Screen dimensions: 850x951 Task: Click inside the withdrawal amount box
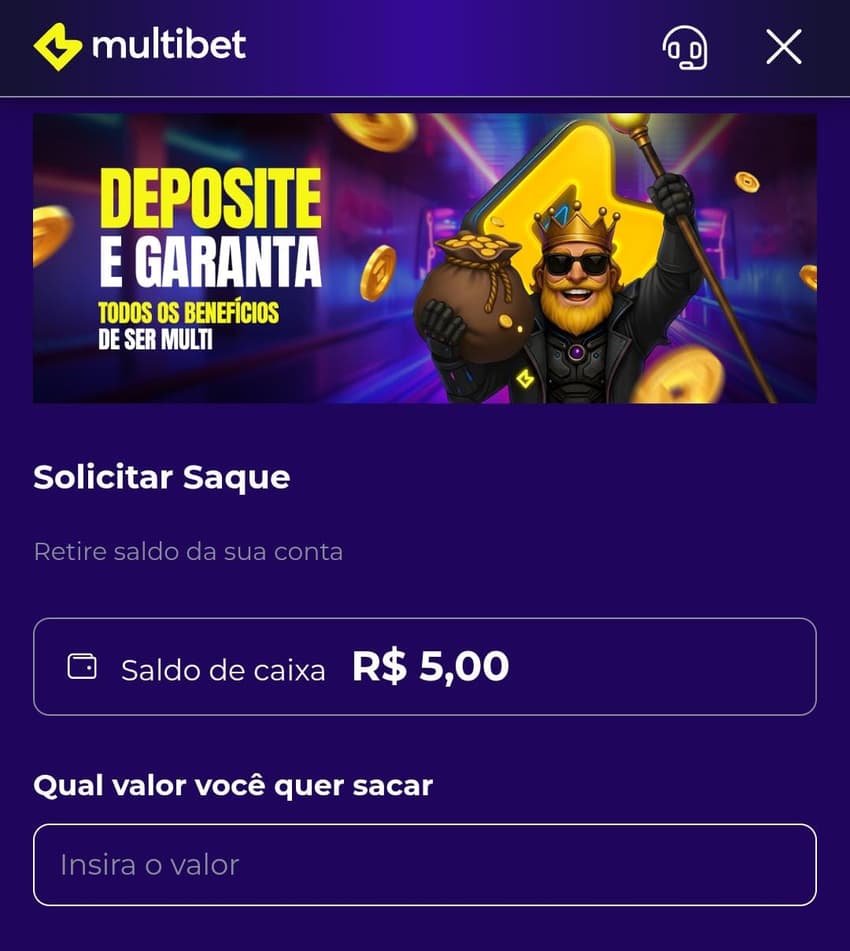[x=425, y=864]
